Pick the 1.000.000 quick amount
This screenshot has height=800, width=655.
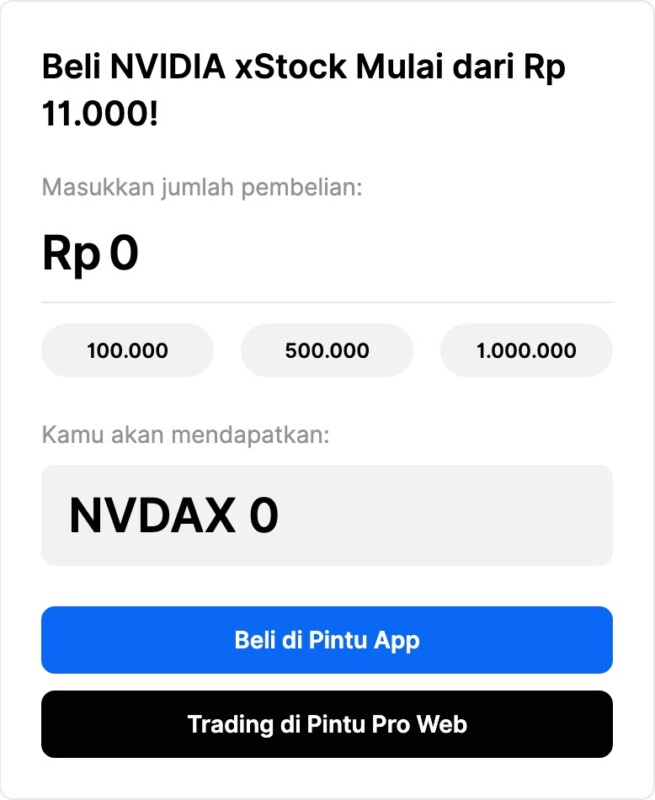point(526,351)
